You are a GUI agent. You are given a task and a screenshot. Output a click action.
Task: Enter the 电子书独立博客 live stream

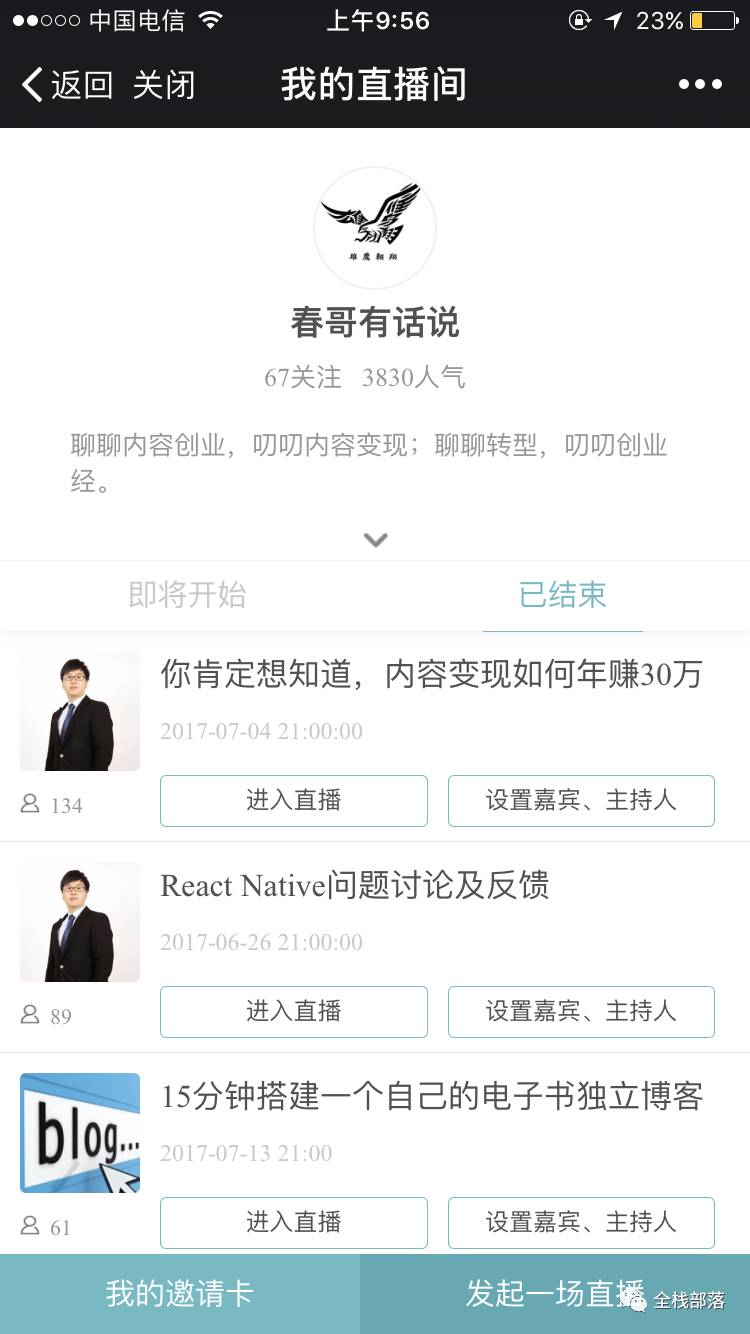coord(294,1222)
